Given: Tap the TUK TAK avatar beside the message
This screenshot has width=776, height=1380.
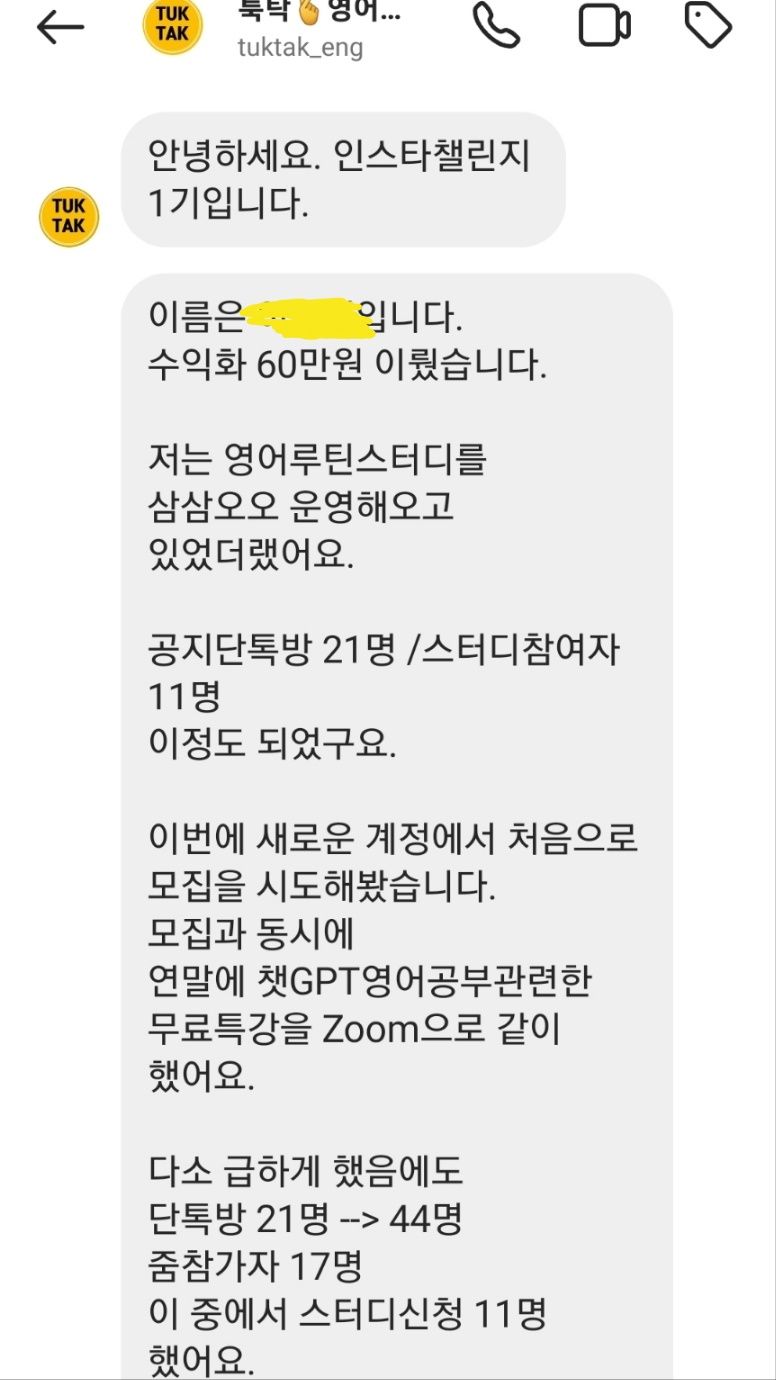Looking at the screenshot, I should pyautogui.click(x=69, y=217).
